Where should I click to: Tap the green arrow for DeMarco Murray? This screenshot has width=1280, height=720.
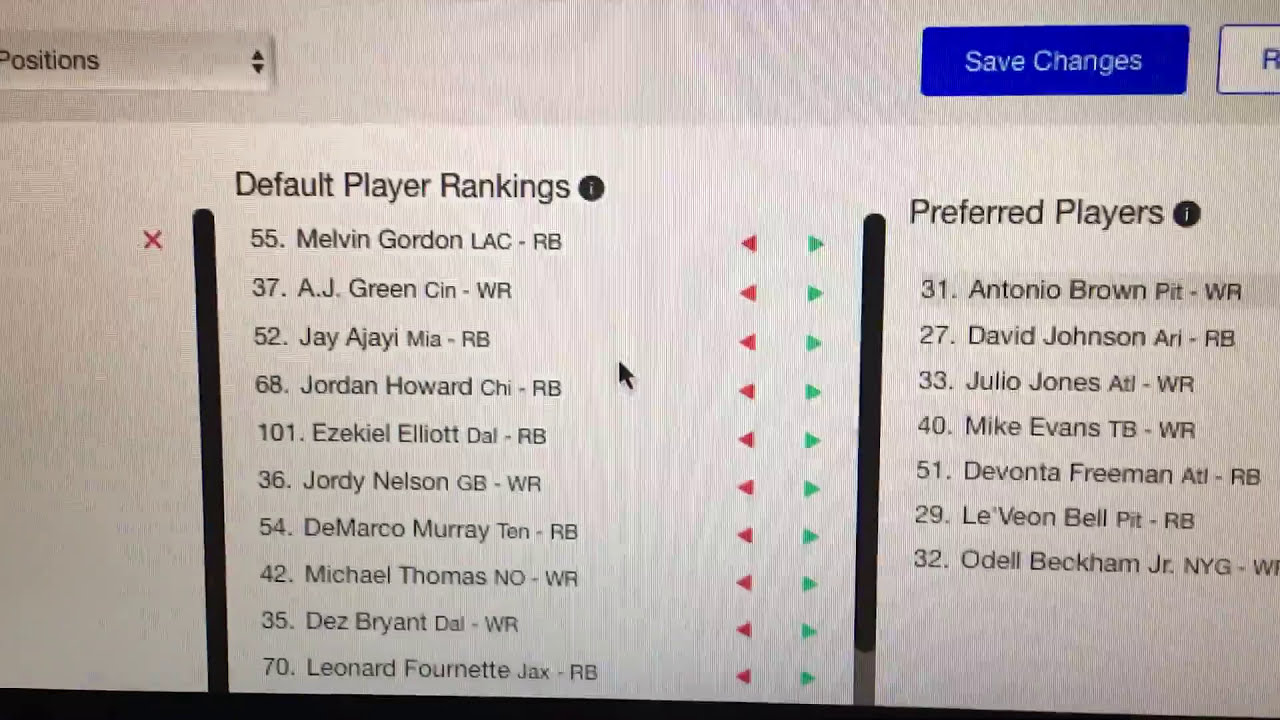pyautogui.click(x=811, y=536)
